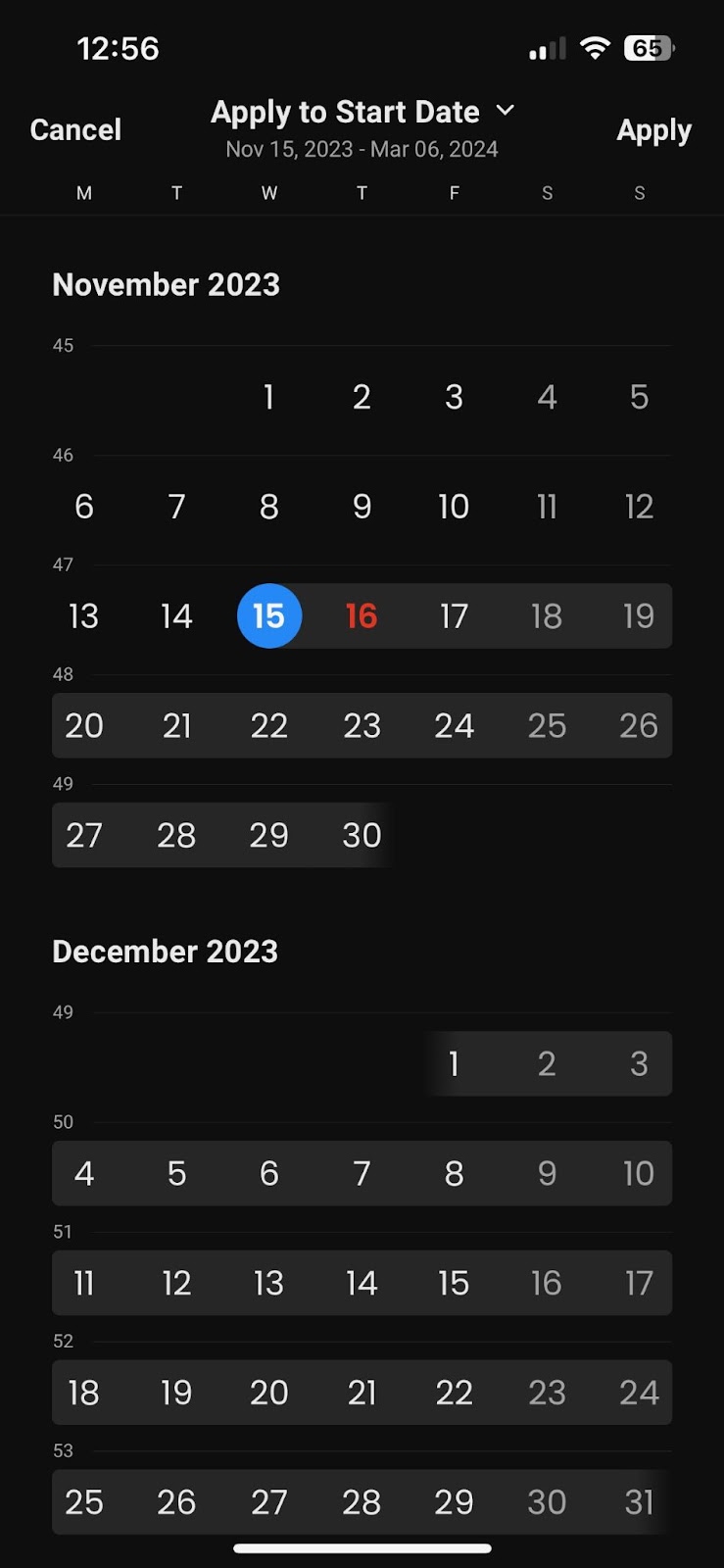The image size is (724, 1568).
Task: Choose November 24, 2023
Action: click(454, 725)
